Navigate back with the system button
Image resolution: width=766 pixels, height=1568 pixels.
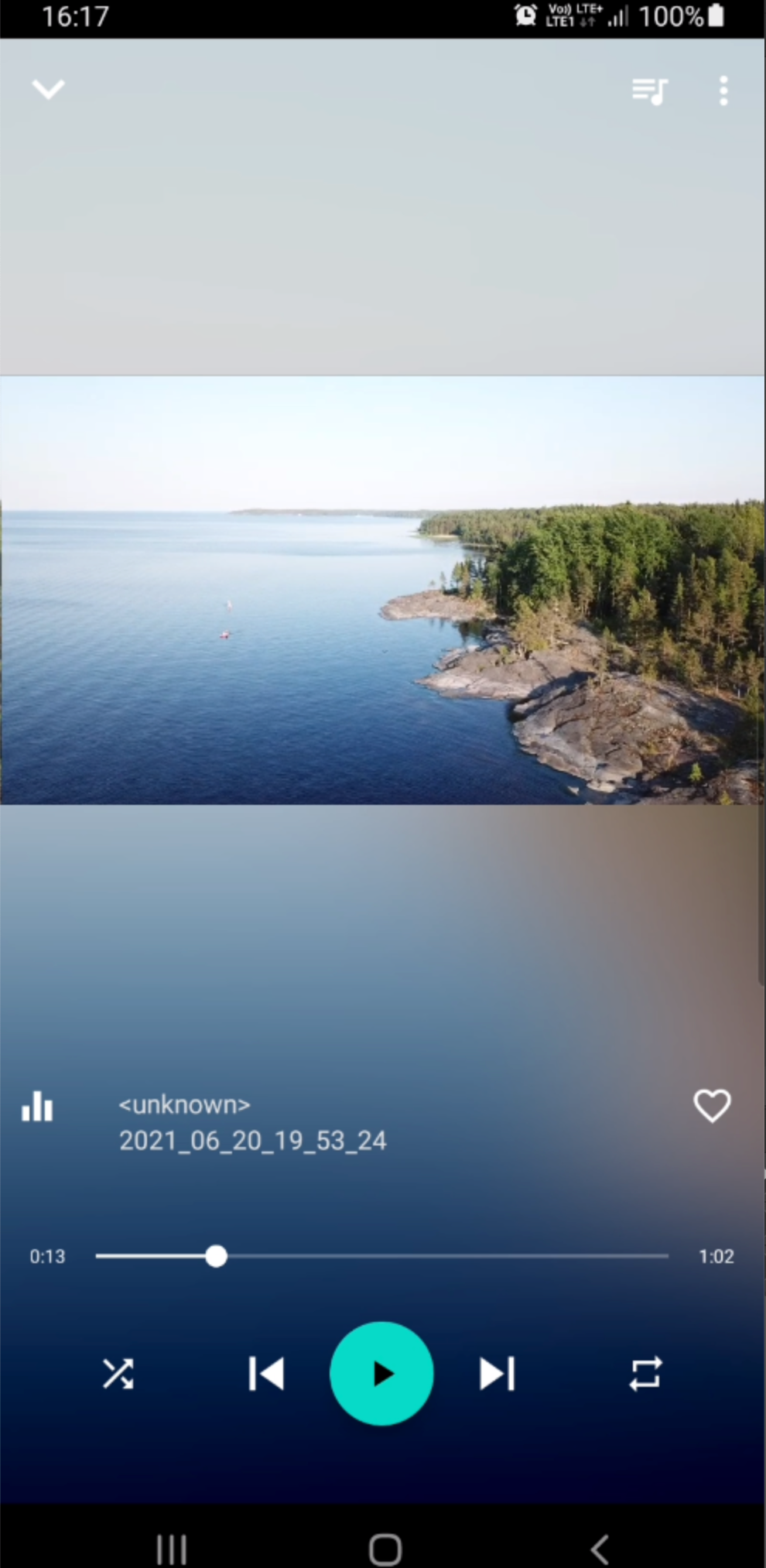600,1549
